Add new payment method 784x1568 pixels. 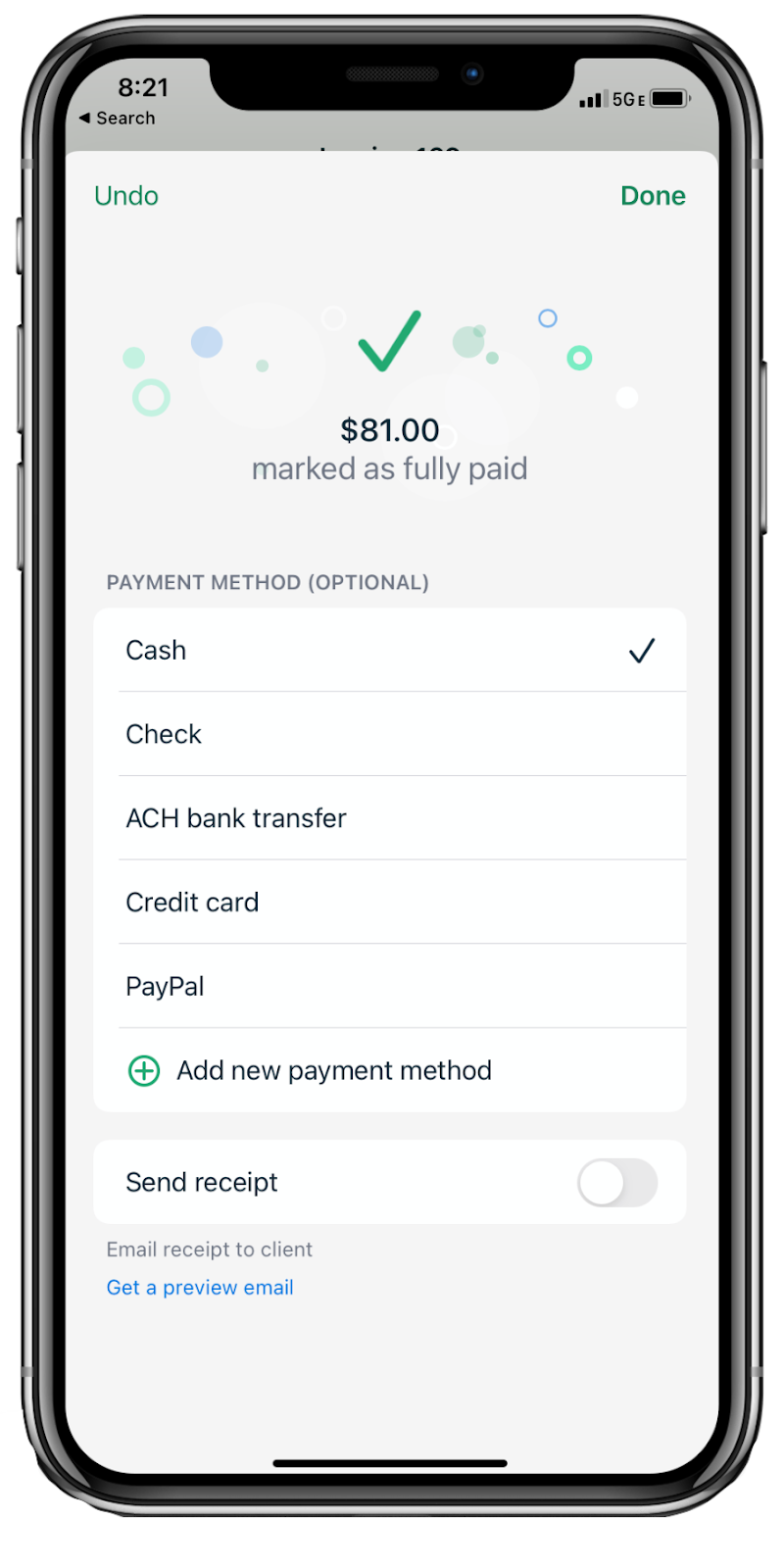(x=390, y=1070)
